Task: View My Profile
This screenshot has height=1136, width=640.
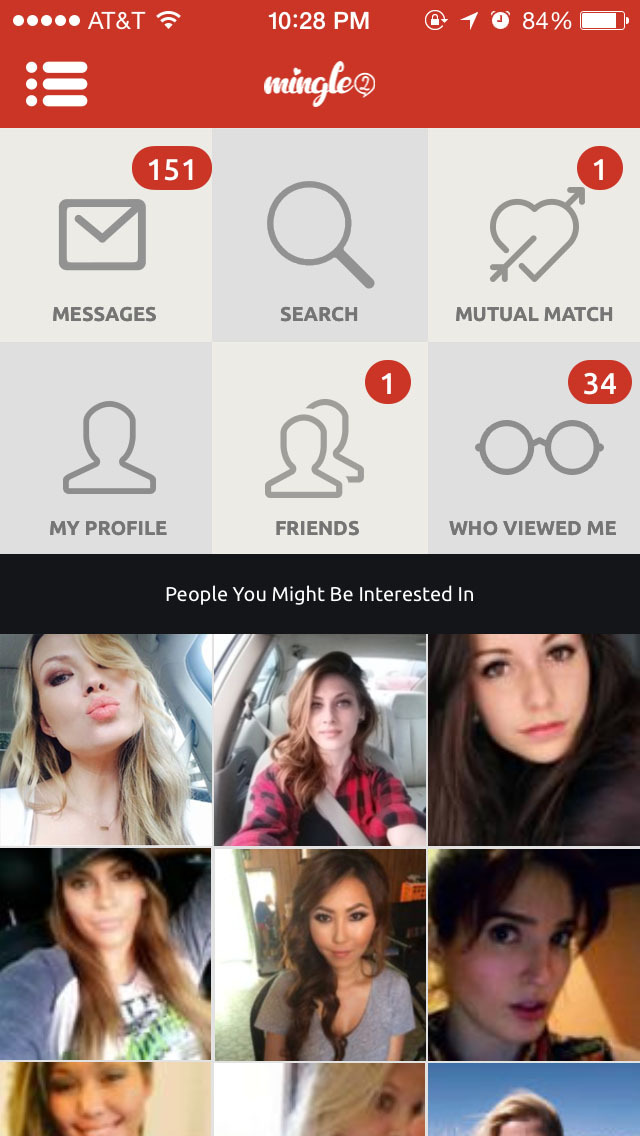Action: (107, 449)
